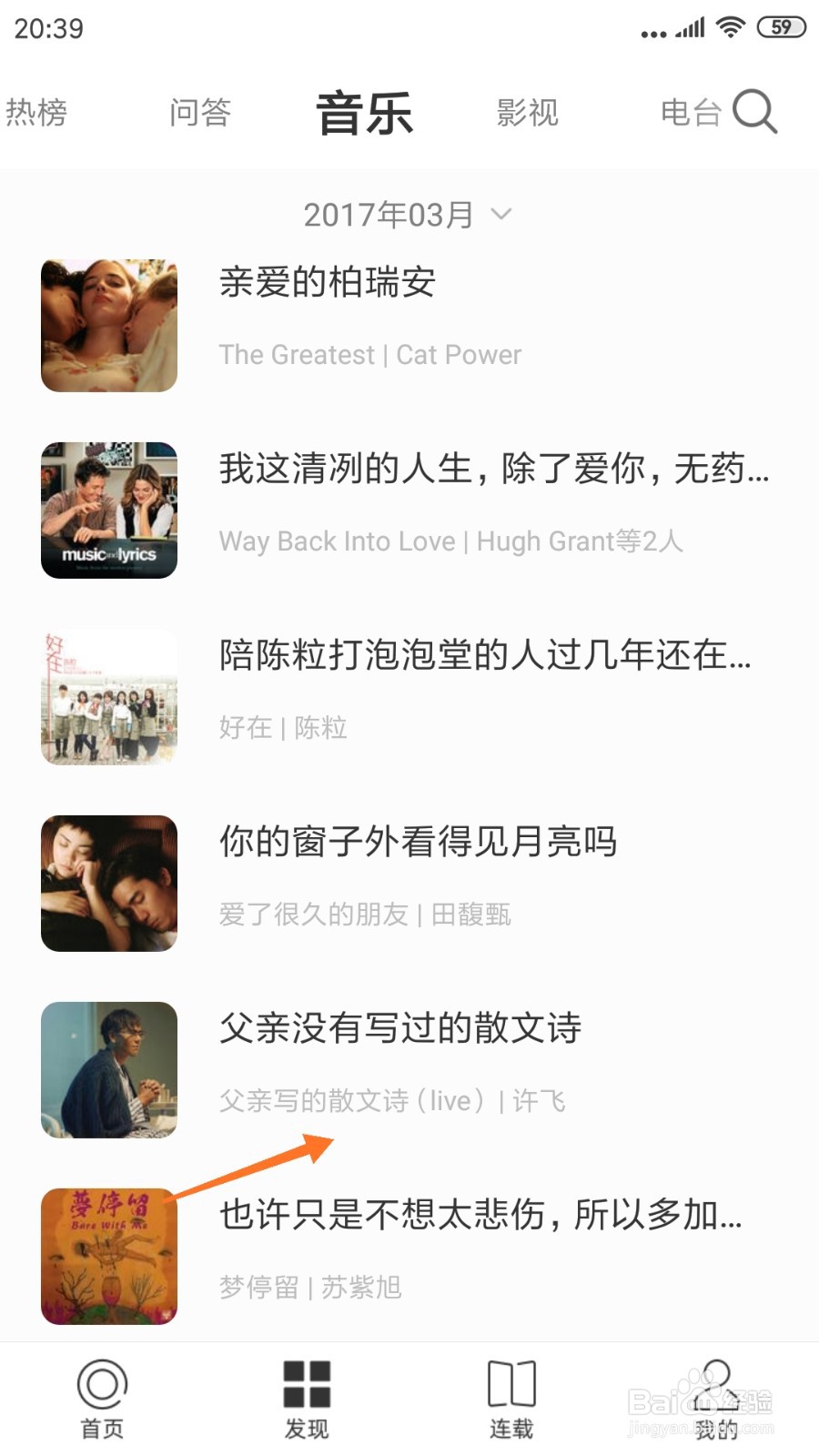Tap the 田馥甄 article cover photo

[x=108, y=882]
